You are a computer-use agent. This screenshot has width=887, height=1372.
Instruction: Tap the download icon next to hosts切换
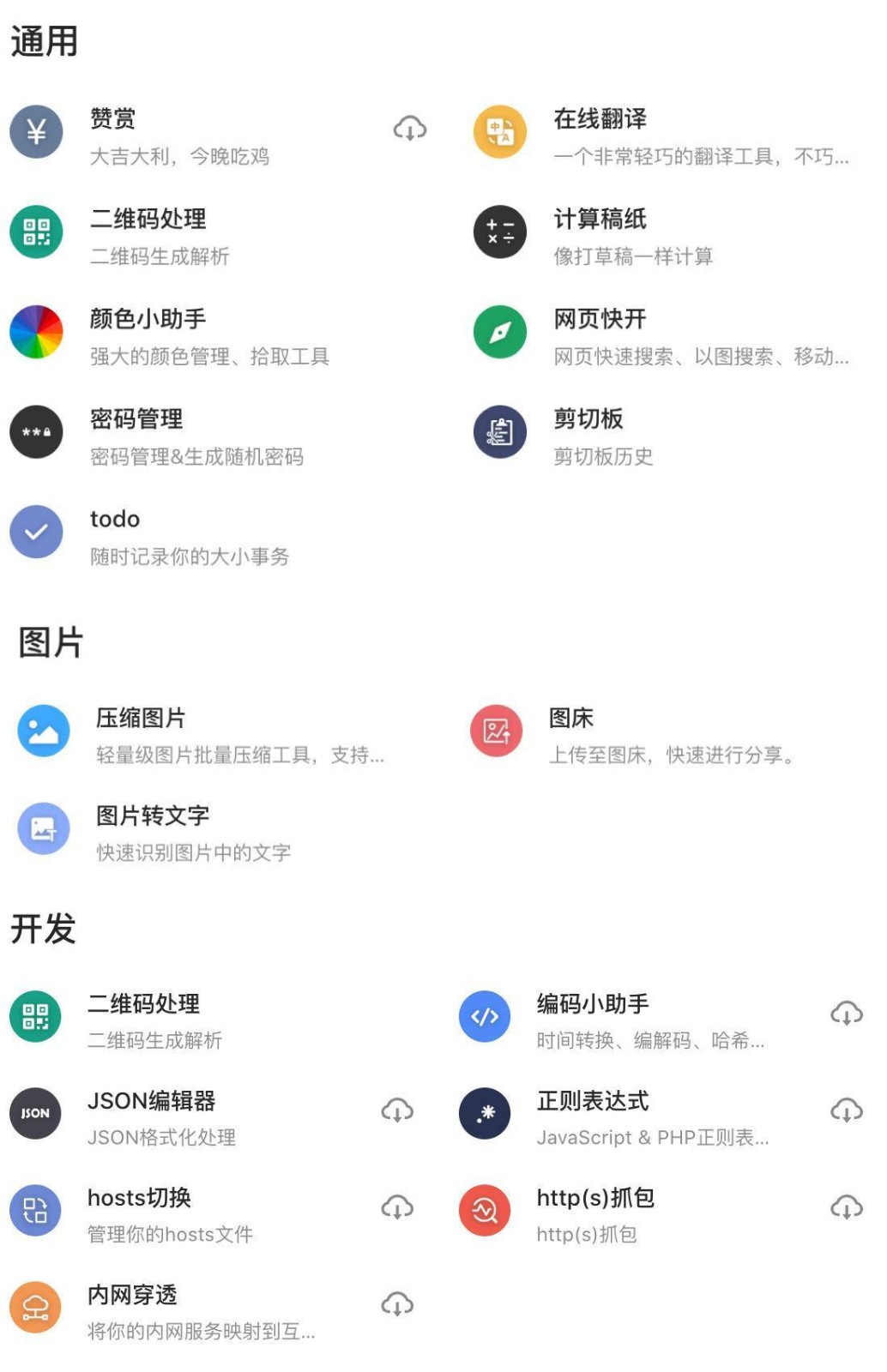397,1208
